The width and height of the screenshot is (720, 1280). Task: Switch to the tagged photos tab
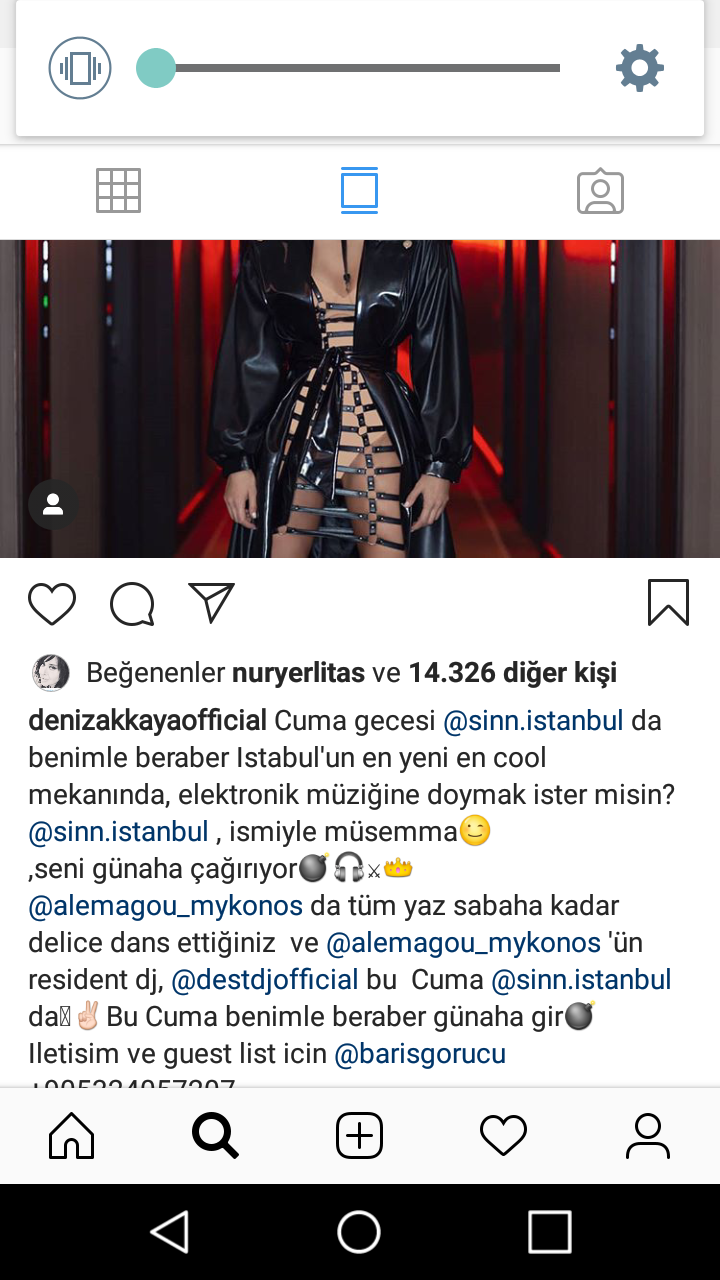tap(600, 191)
